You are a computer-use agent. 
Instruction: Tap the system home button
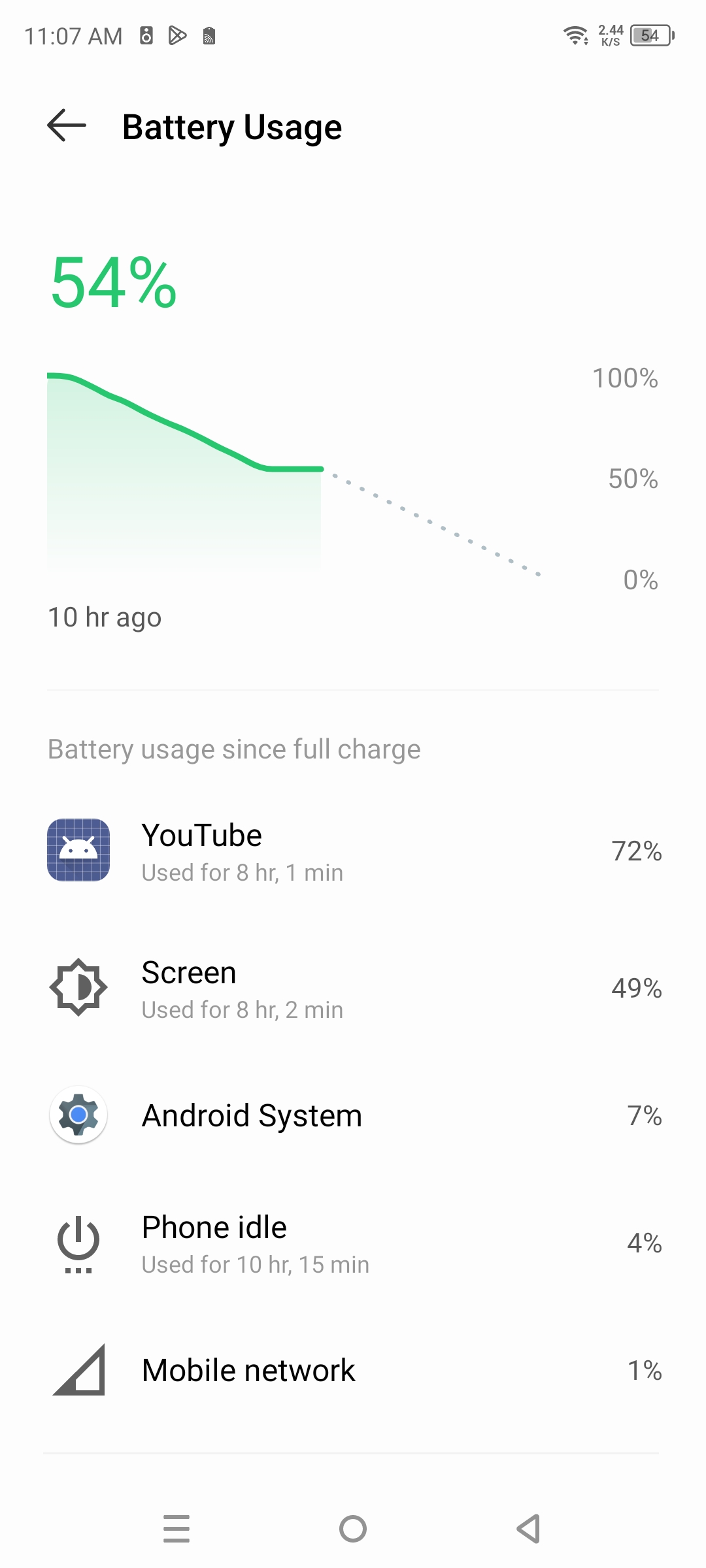353,1529
